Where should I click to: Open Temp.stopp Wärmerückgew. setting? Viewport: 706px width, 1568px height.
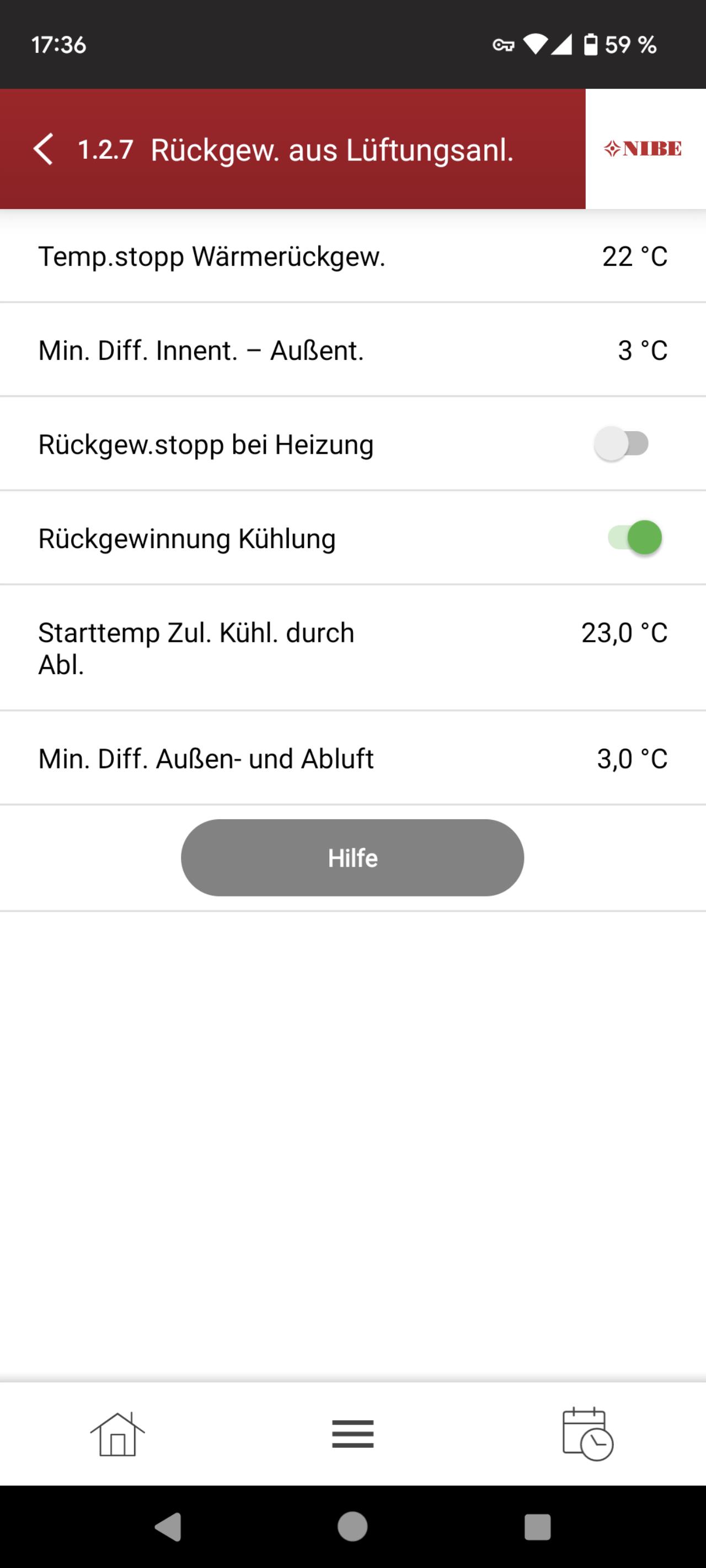point(352,256)
